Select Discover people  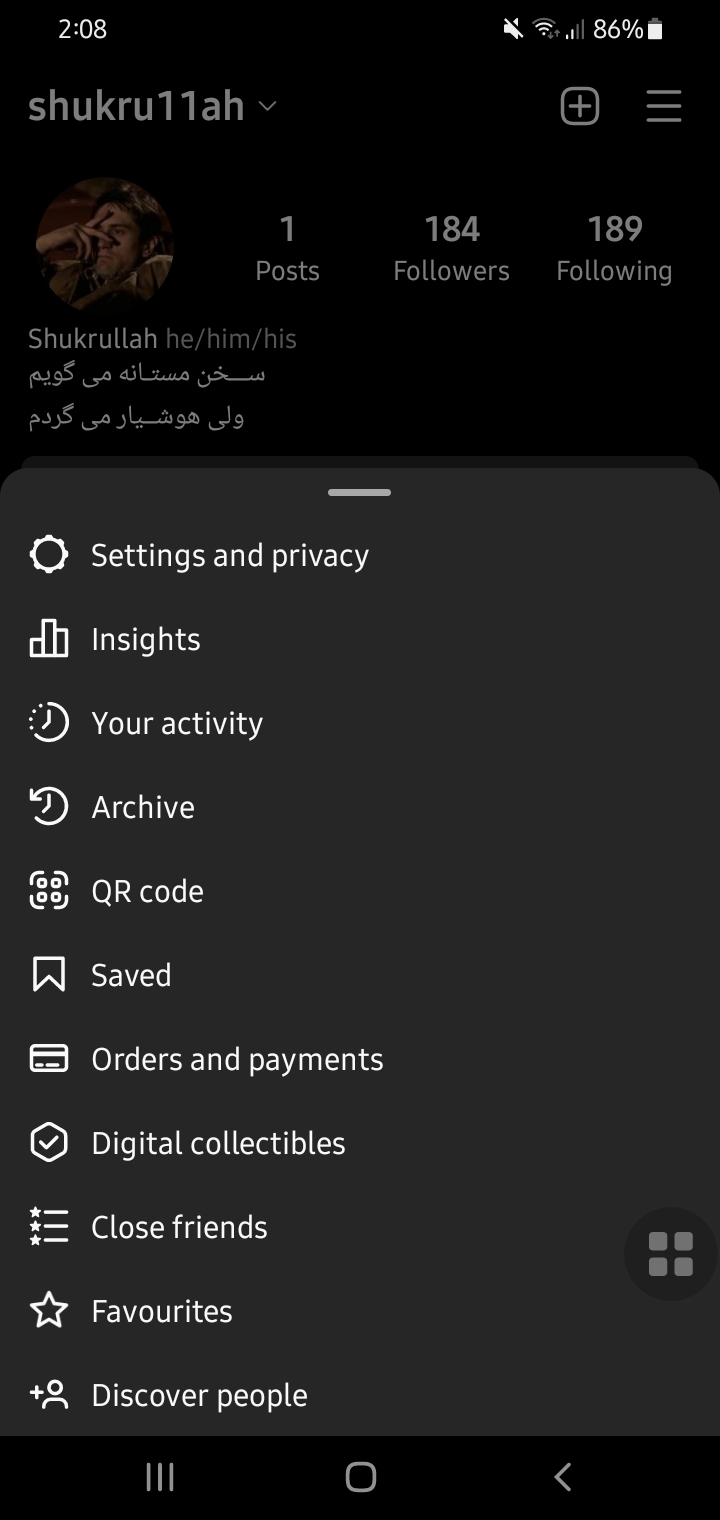(199, 1395)
